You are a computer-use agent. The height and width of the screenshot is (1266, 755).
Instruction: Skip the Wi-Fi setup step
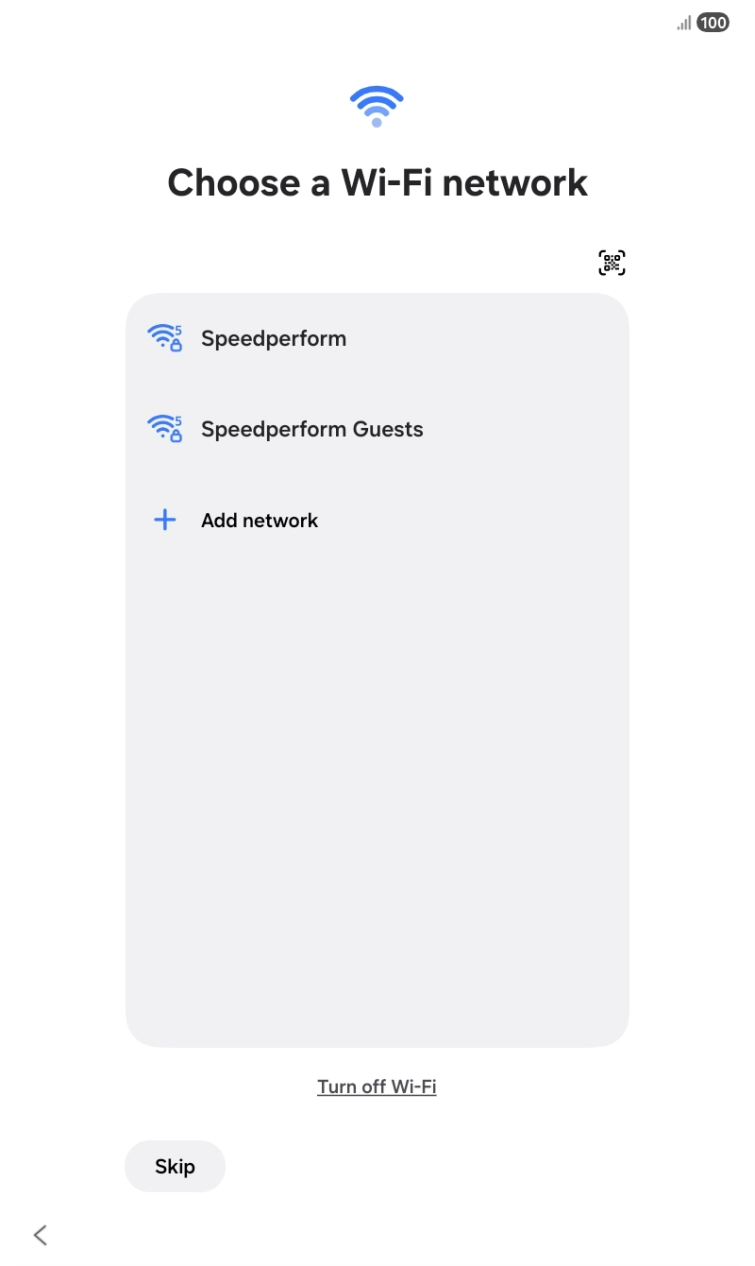[174, 1166]
